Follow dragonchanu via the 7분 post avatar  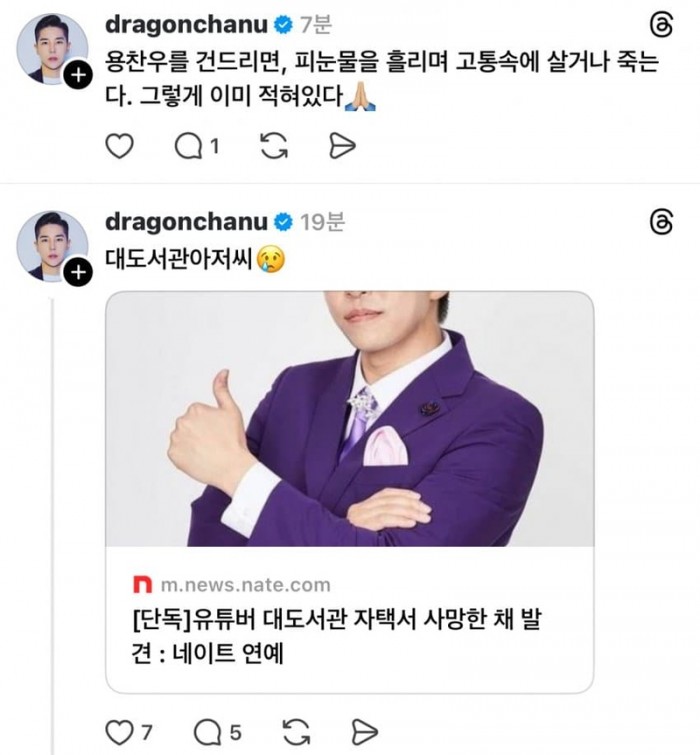[x=75, y=74]
